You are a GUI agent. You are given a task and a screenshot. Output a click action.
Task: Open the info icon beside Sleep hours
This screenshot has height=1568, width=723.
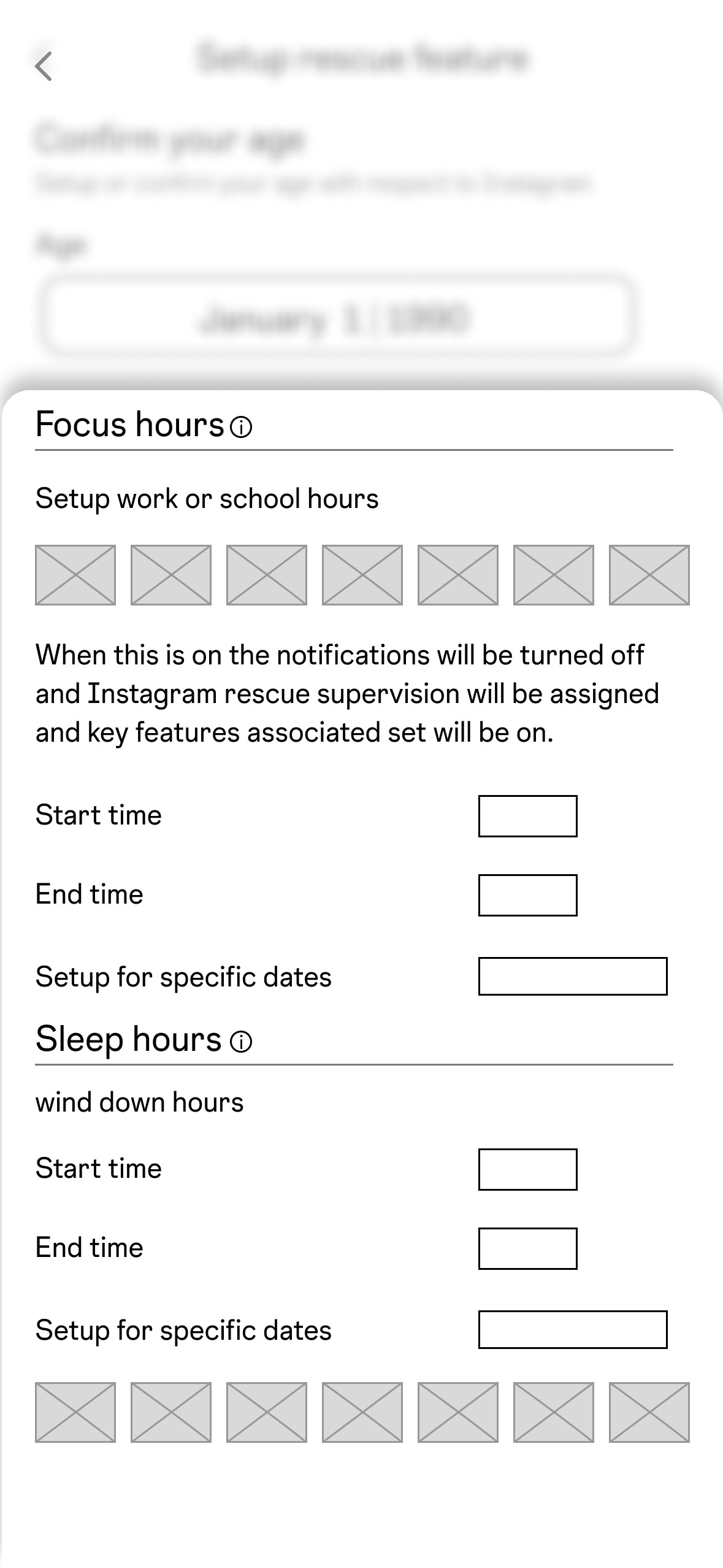241,1042
